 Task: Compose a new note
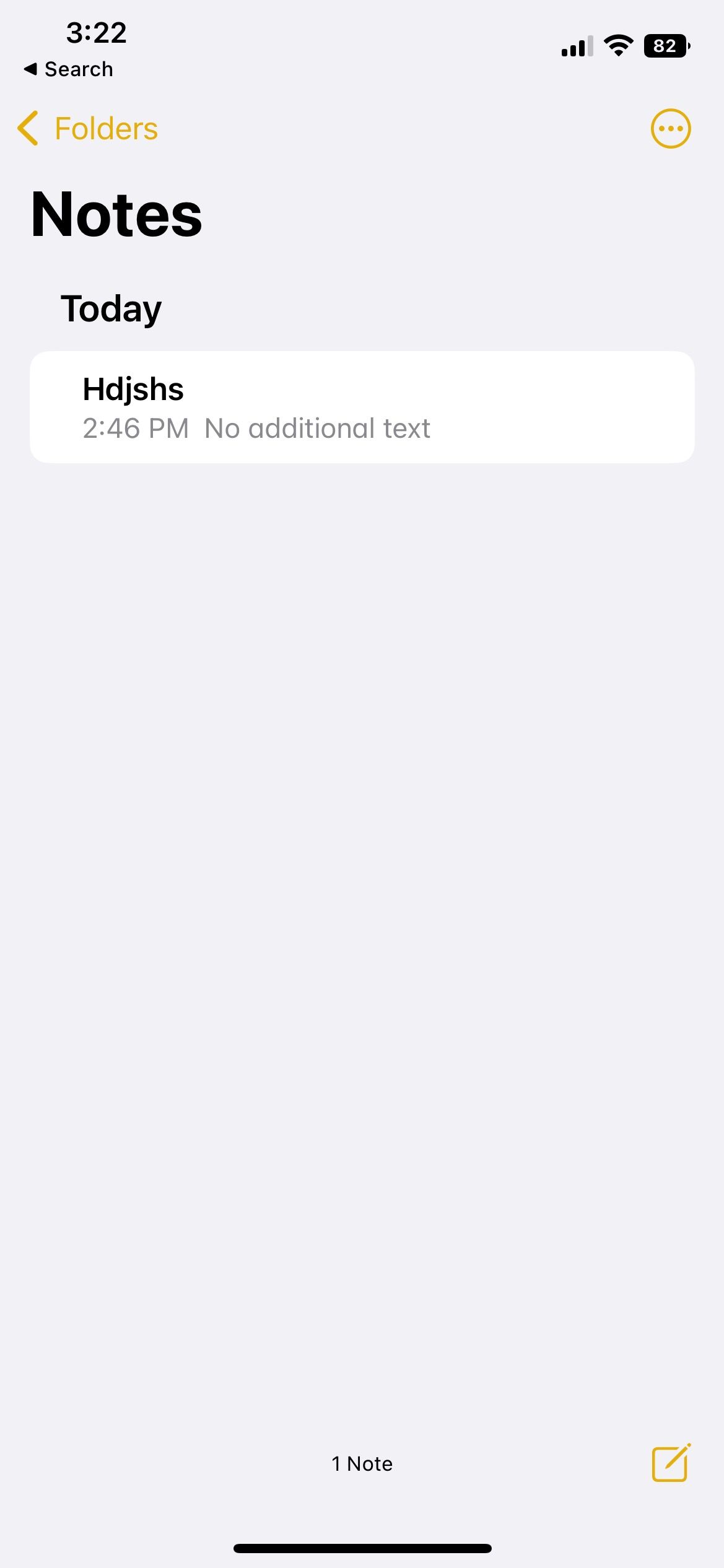pyautogui.click(x=671, y=1463)
